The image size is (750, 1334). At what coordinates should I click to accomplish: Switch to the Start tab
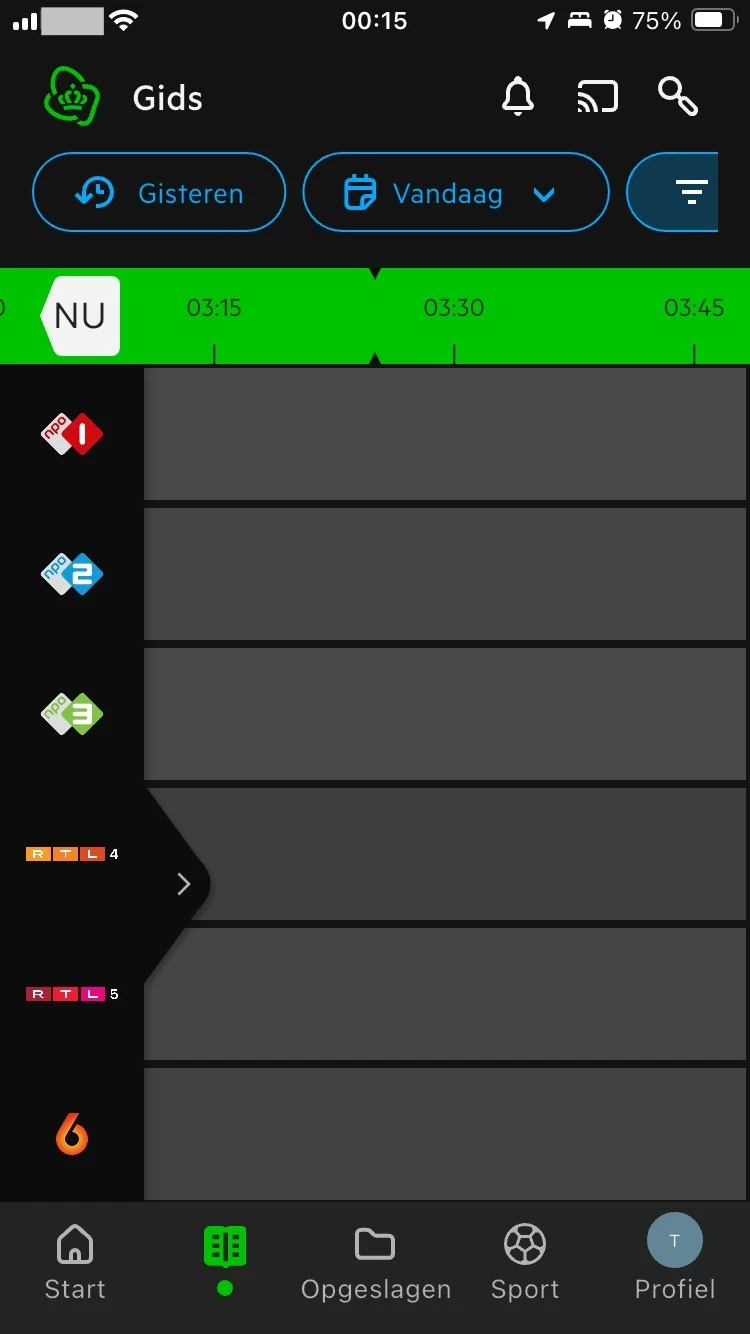[75, 1262]
